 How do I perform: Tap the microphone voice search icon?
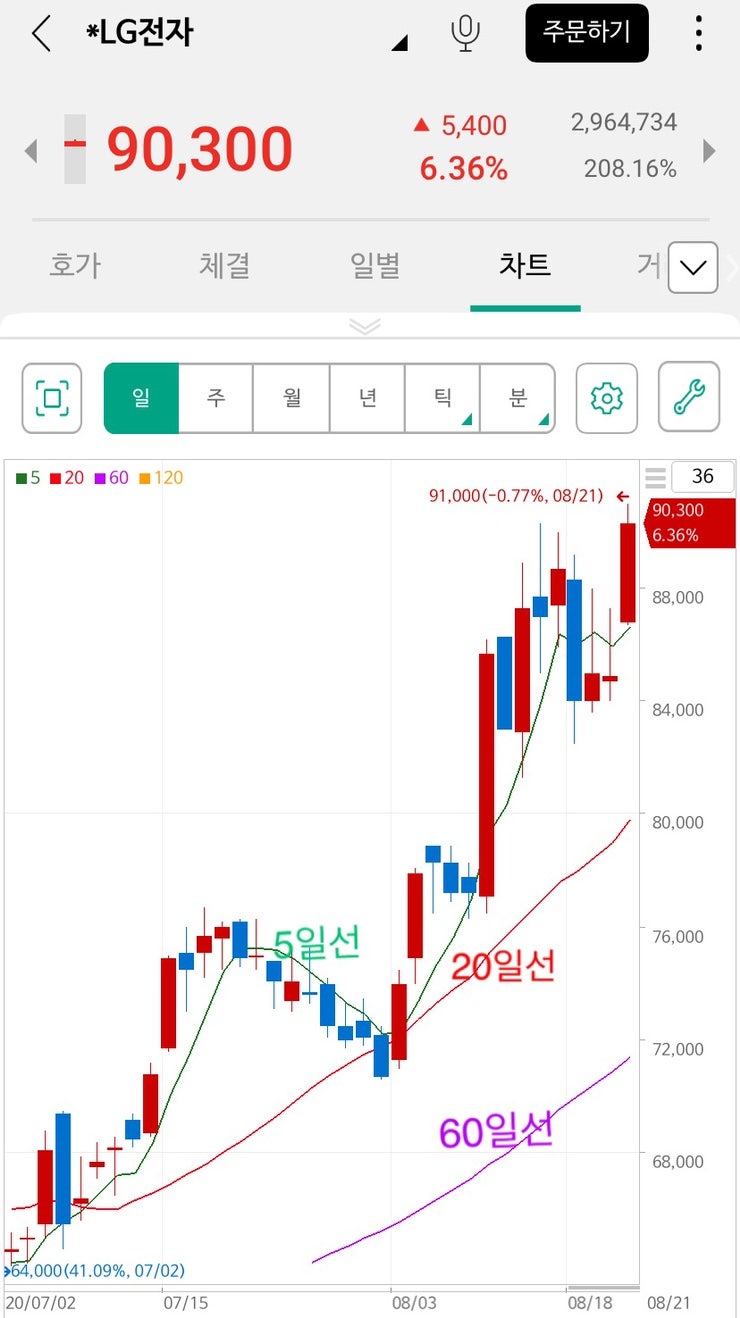coord(464,33)
